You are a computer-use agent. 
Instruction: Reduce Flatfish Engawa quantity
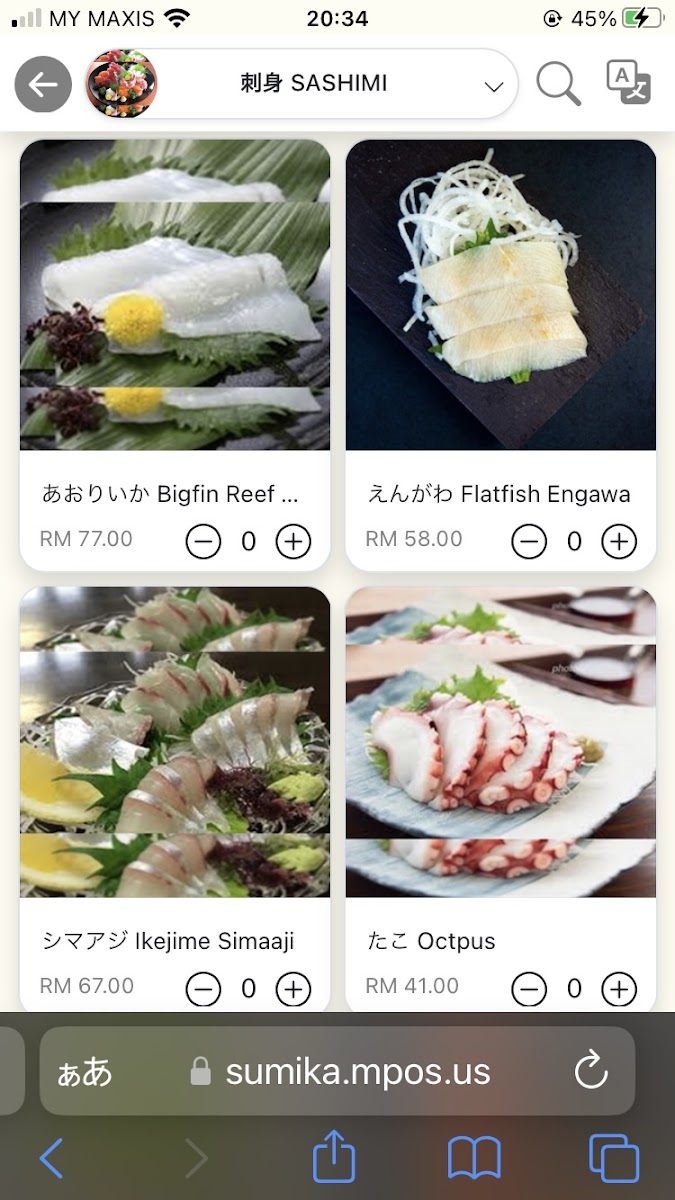click(530, 541)
